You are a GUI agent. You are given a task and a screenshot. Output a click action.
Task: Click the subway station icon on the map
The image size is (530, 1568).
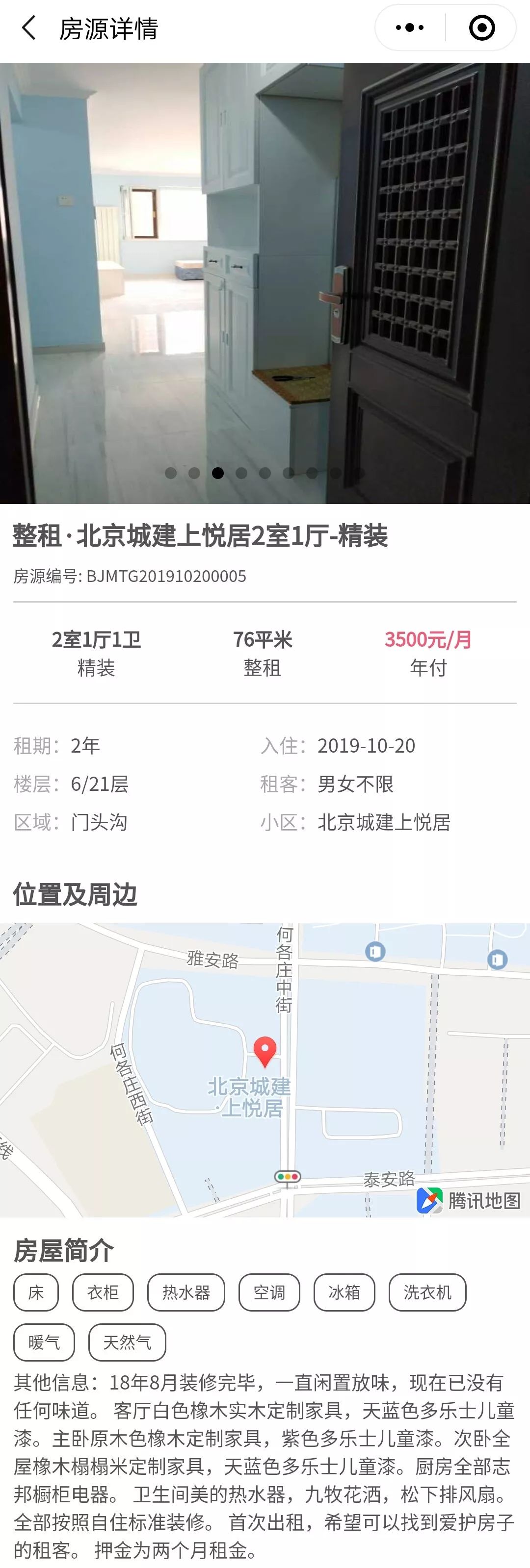coord(375,951)
